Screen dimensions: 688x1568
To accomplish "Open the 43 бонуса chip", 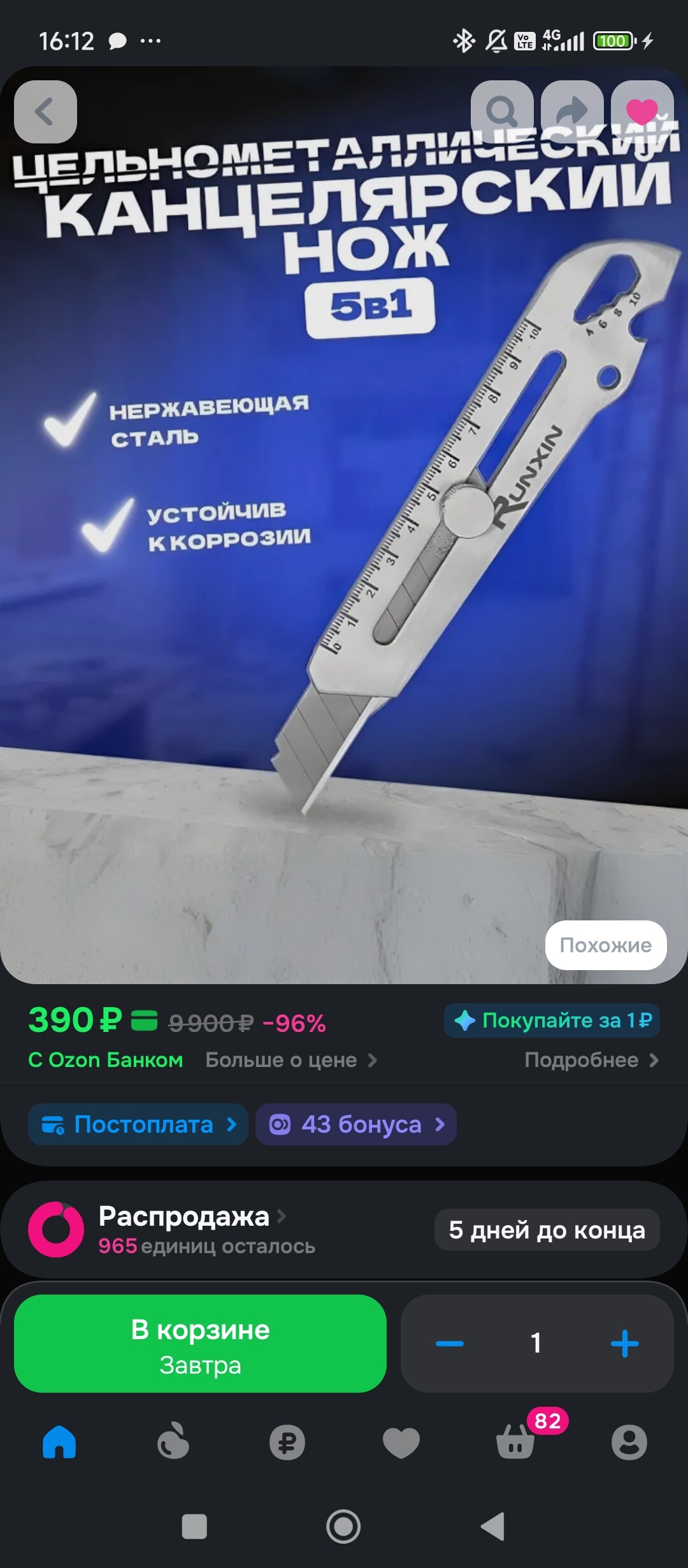I will [x=356, y=1124].
